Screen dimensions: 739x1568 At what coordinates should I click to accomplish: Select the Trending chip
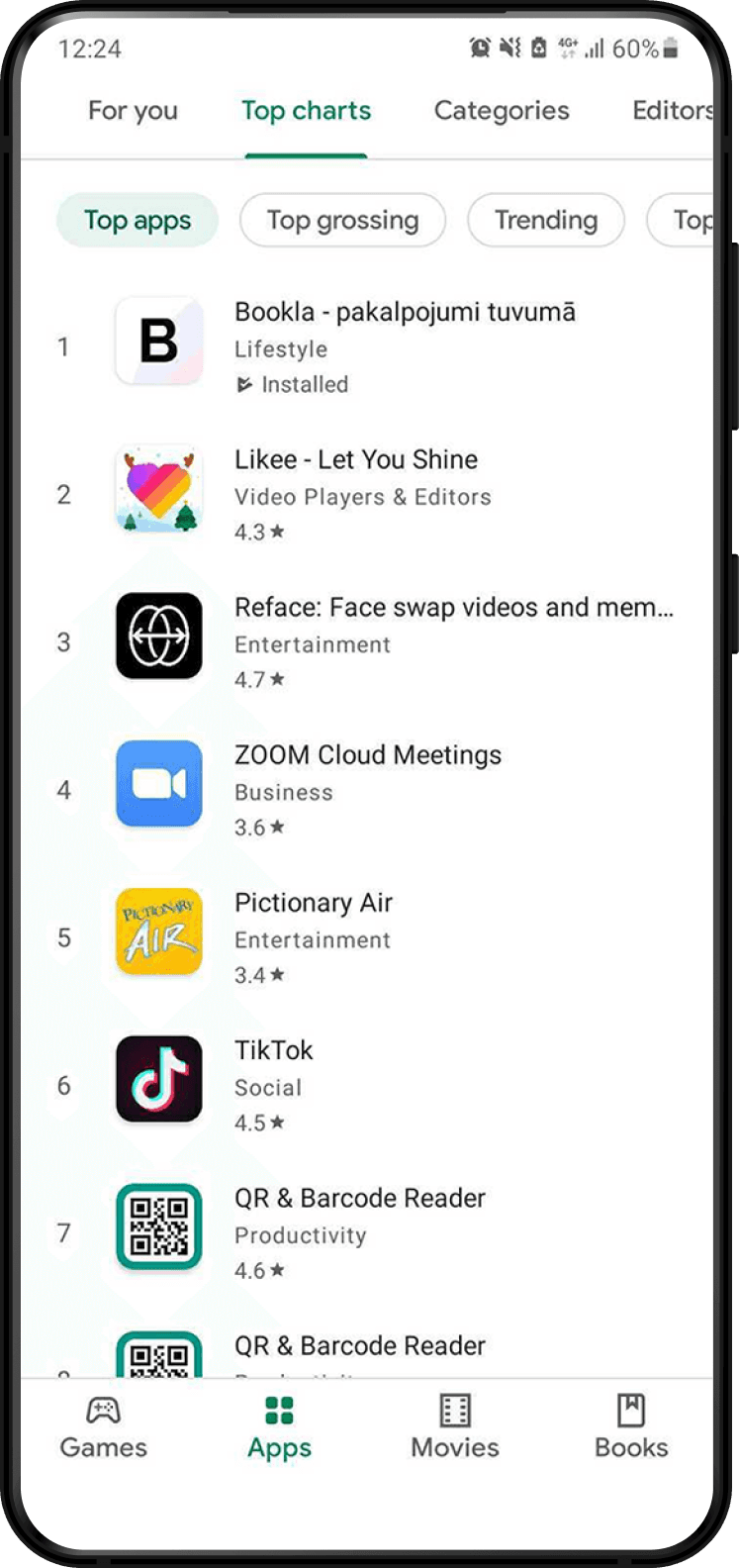pos(546,220)
